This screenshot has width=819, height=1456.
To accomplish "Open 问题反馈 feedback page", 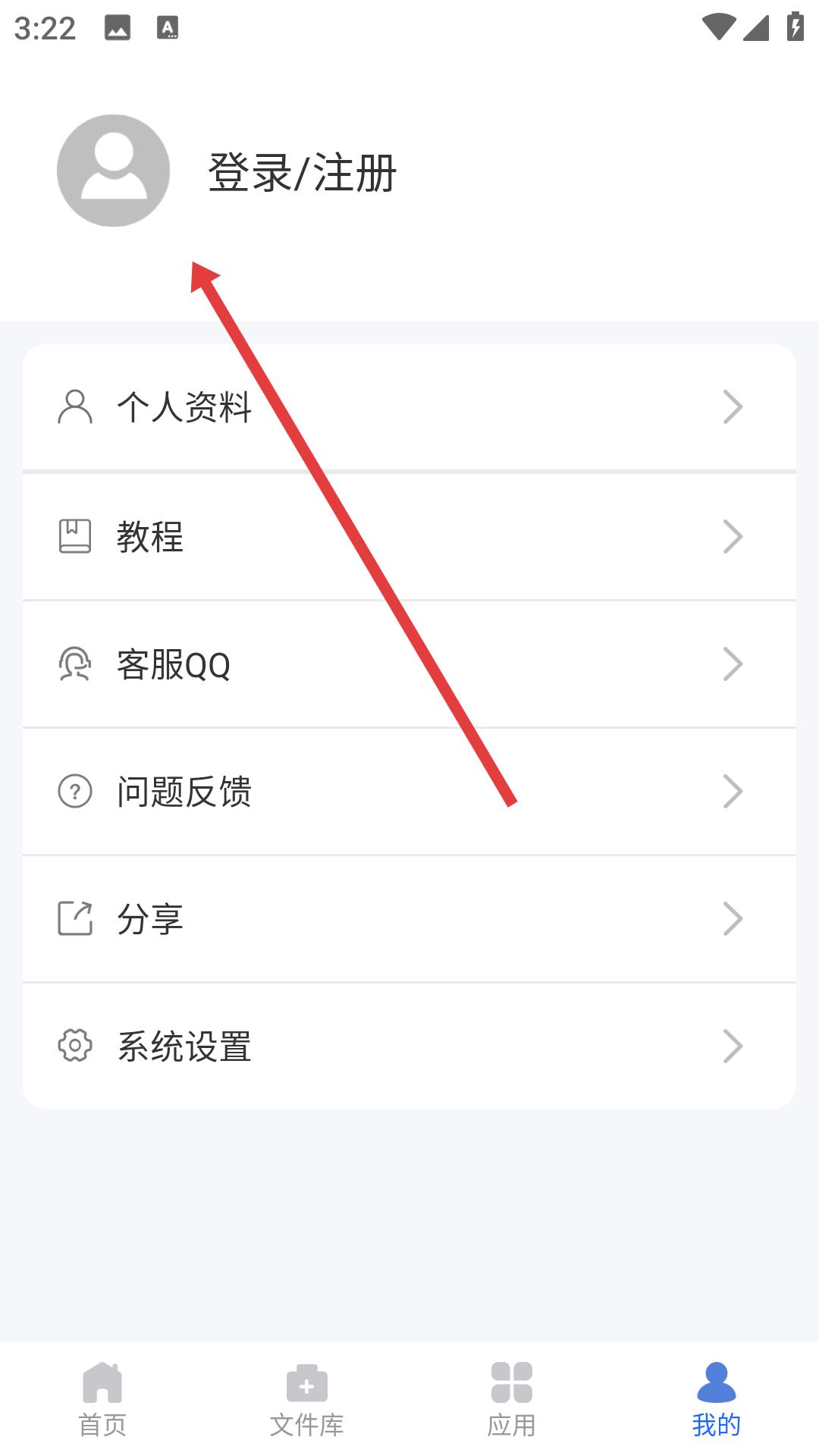I will [x=409, y=792].
